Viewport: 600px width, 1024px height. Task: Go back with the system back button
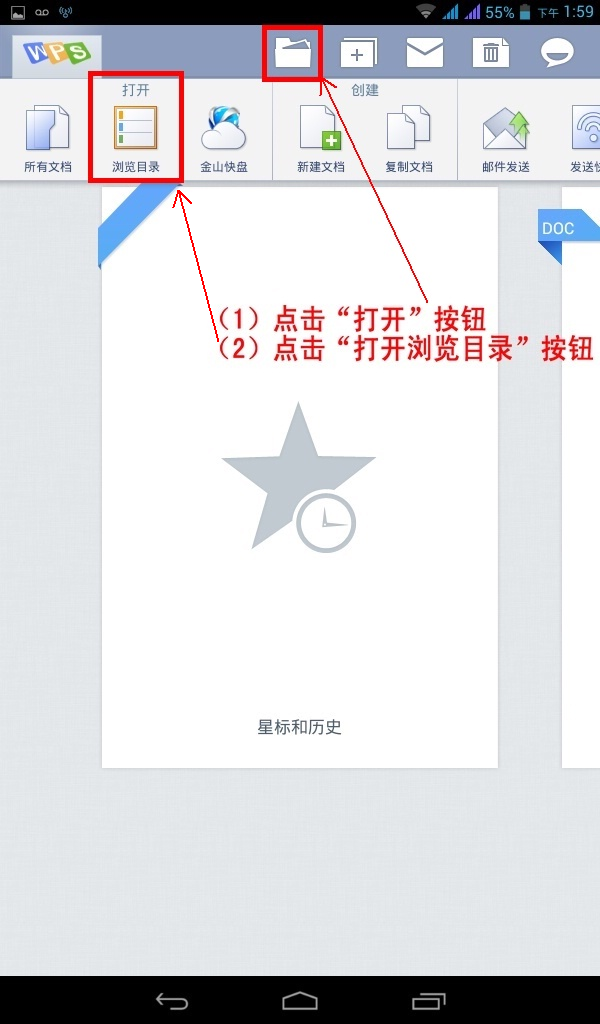tap(171, 1000)
